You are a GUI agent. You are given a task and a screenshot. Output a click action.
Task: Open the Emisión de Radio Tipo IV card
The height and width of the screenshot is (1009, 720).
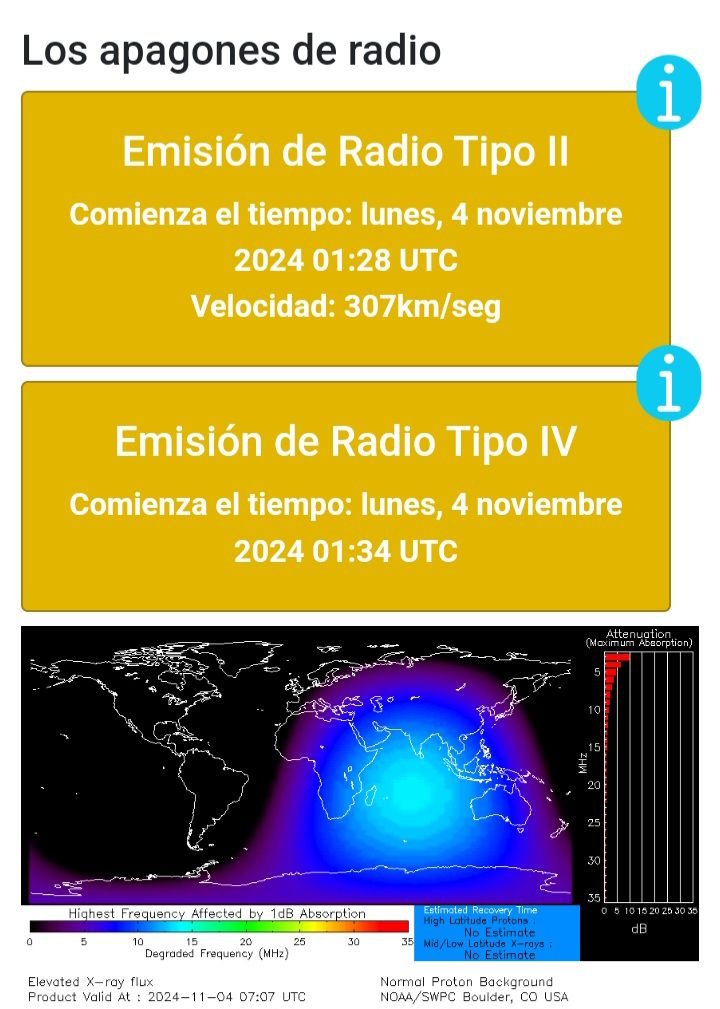[x=345, y=496]
